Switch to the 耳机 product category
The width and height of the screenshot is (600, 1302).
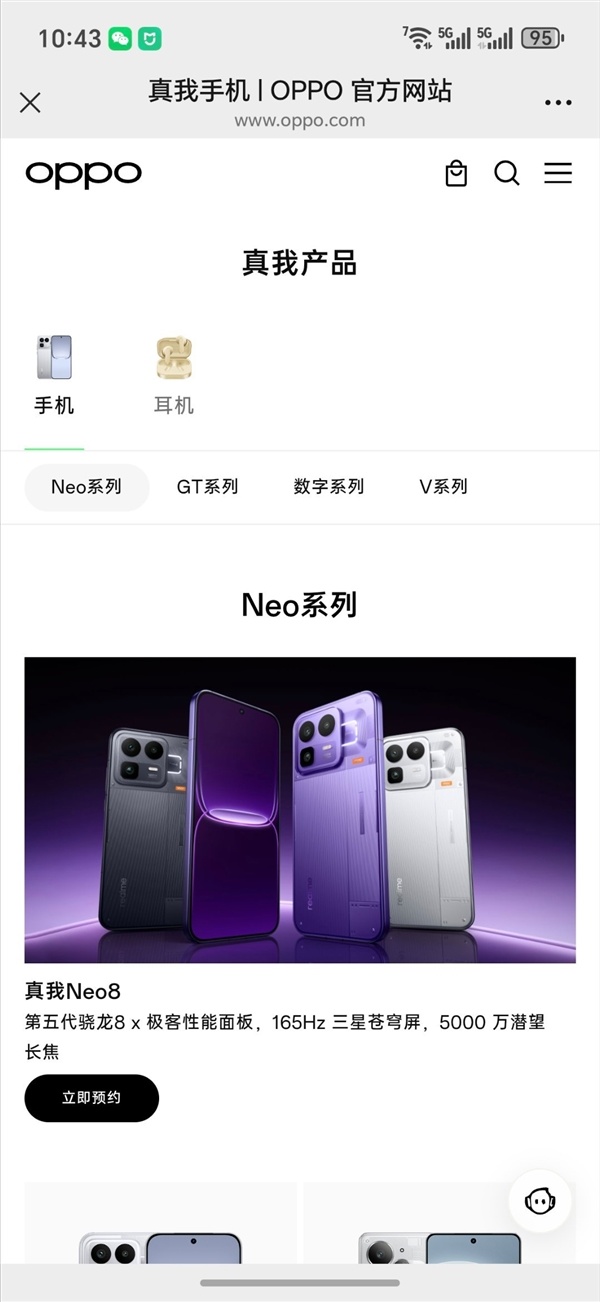point(173,377)
